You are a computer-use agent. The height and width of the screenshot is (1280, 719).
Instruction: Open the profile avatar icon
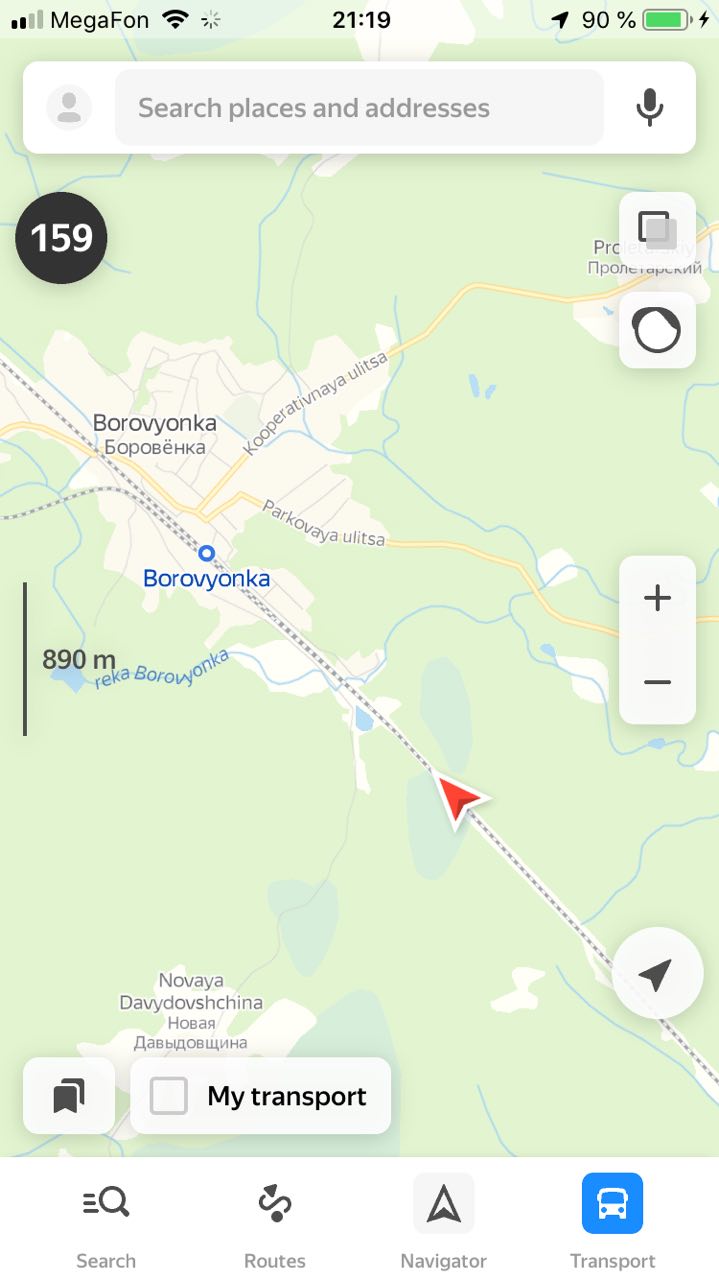[69, 108]
